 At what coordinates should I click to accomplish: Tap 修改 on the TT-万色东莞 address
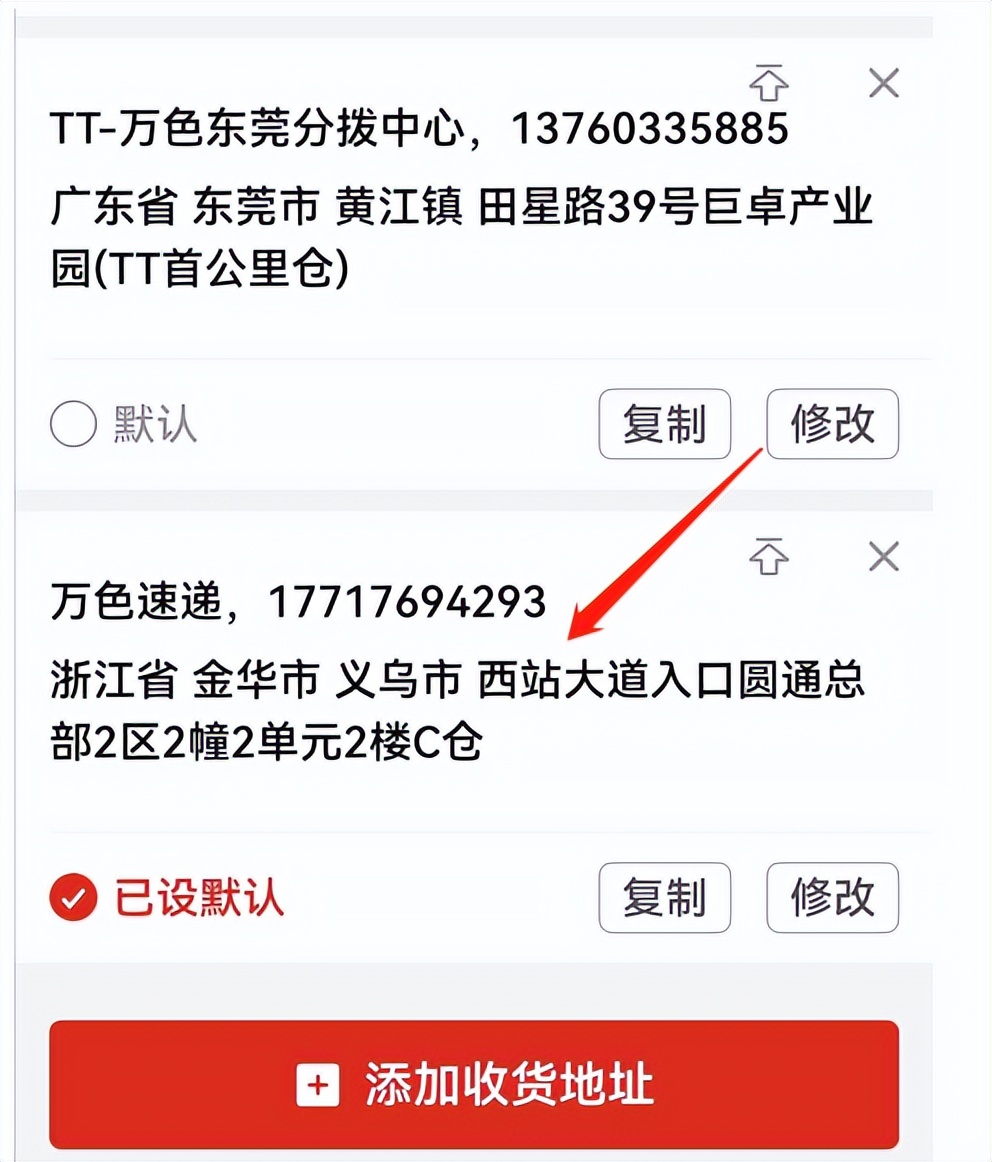[x=832, y=424]
